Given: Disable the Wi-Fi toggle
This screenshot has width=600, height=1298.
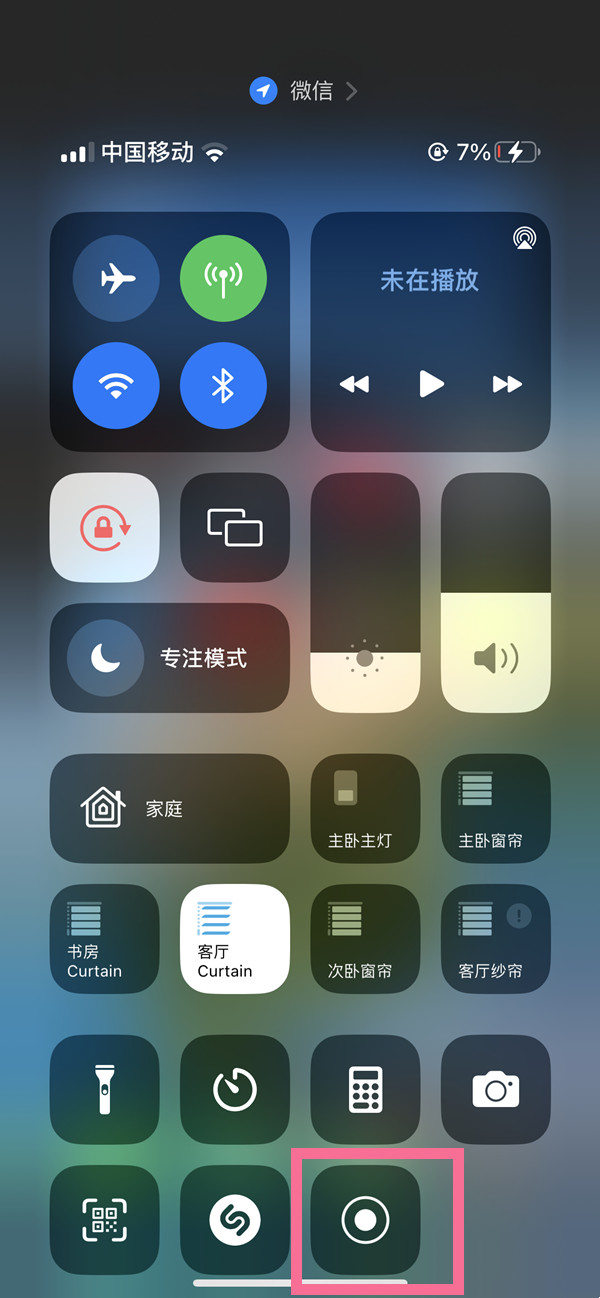Looking at the screenshot, I should 116,387.
